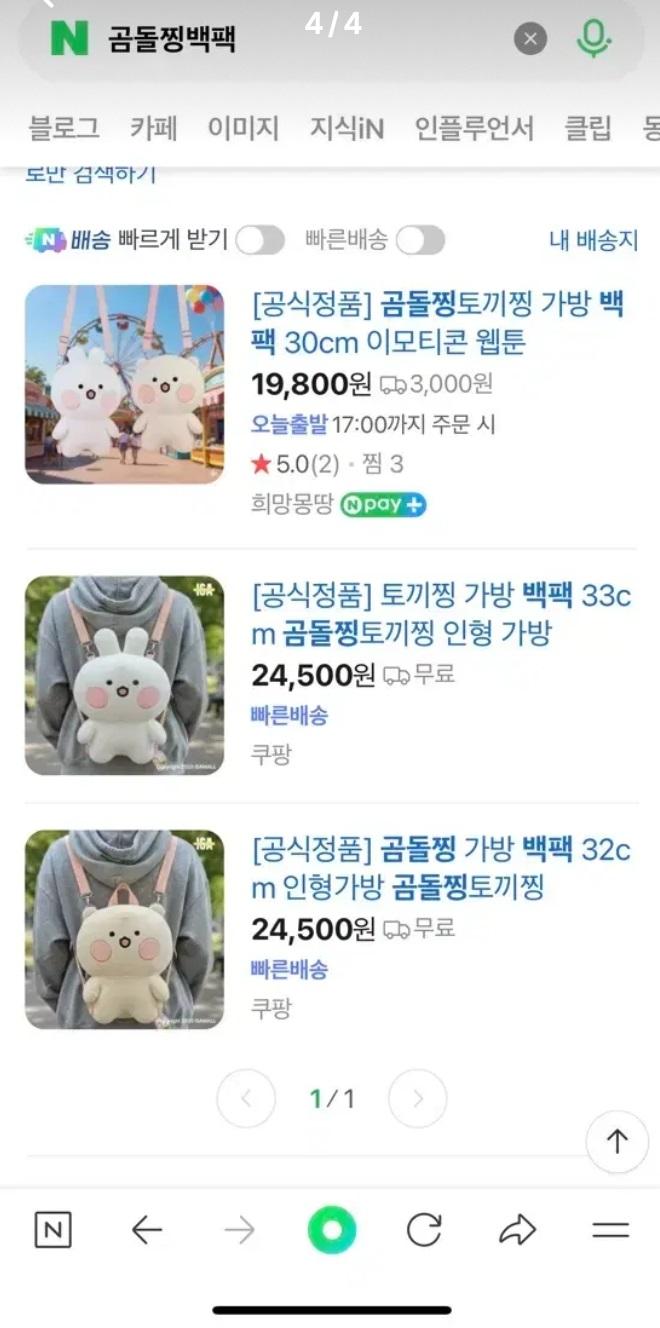Switch to the 클립 tab
Screen dimensions: 660x1328
(588, 128)
